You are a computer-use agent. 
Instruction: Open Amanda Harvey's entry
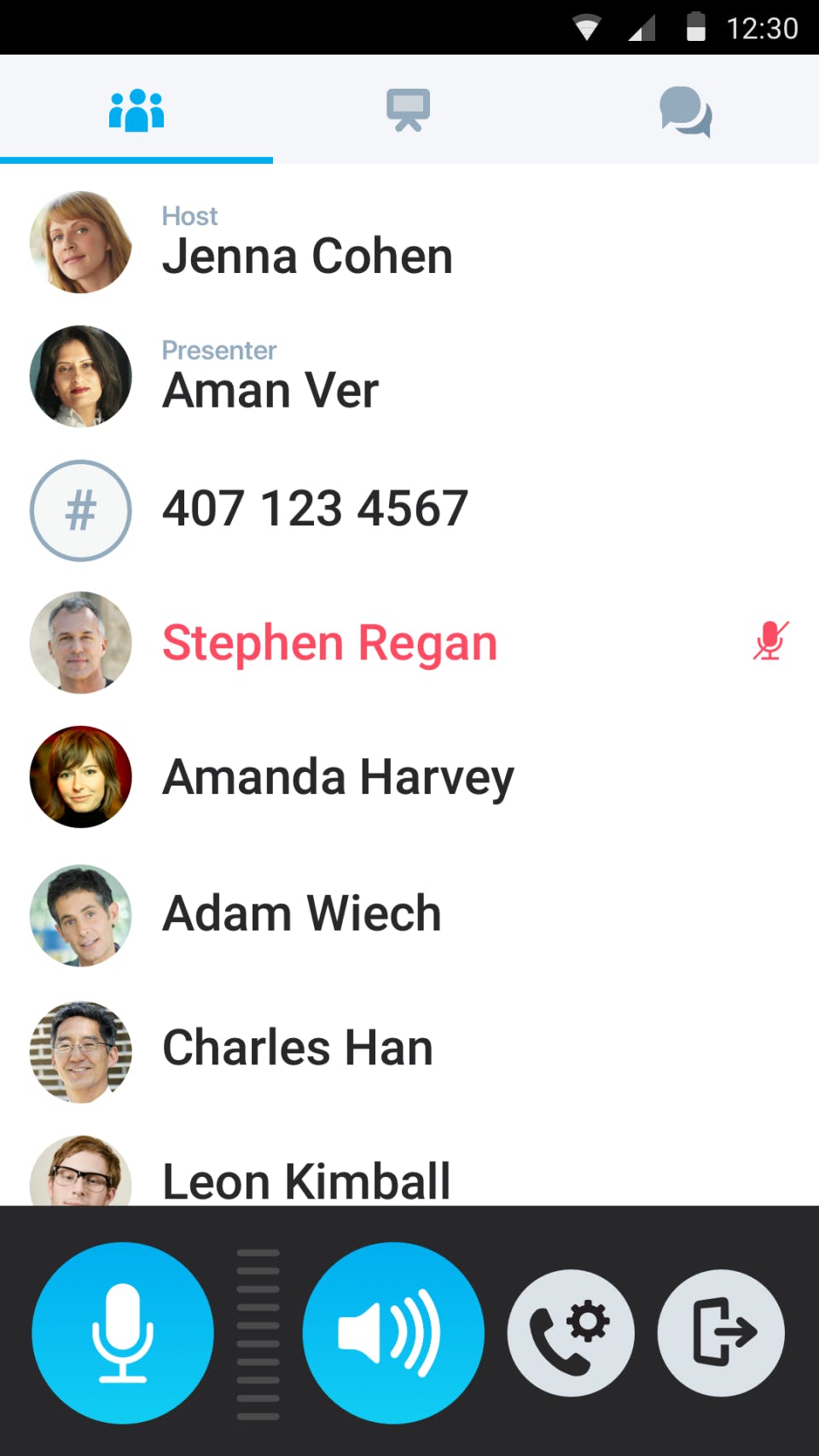tap(338, 777)
